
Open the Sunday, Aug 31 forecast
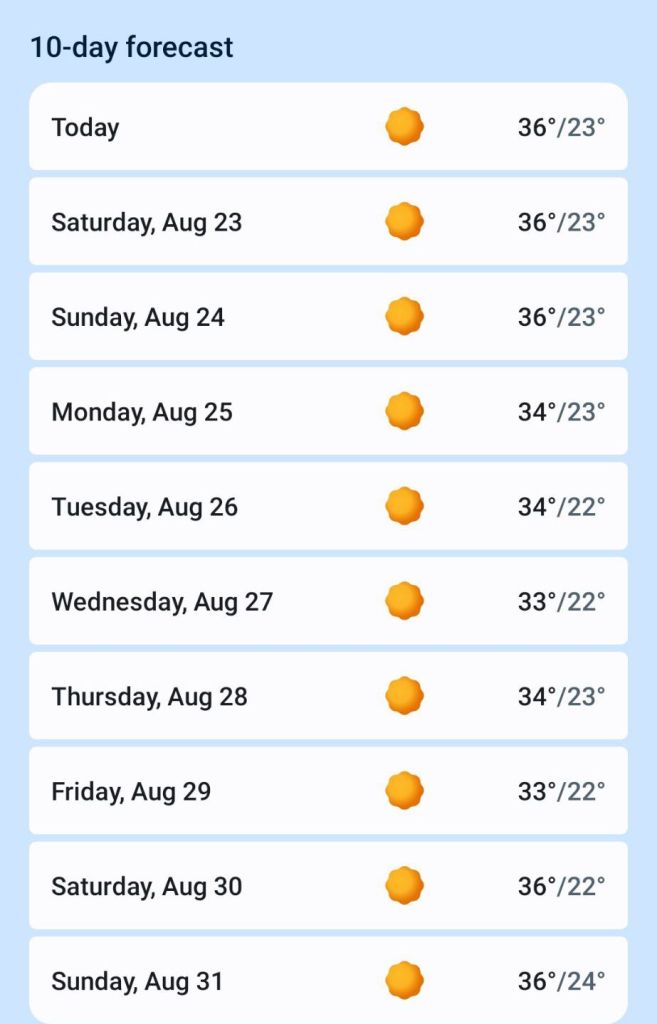tap(328, 980)
